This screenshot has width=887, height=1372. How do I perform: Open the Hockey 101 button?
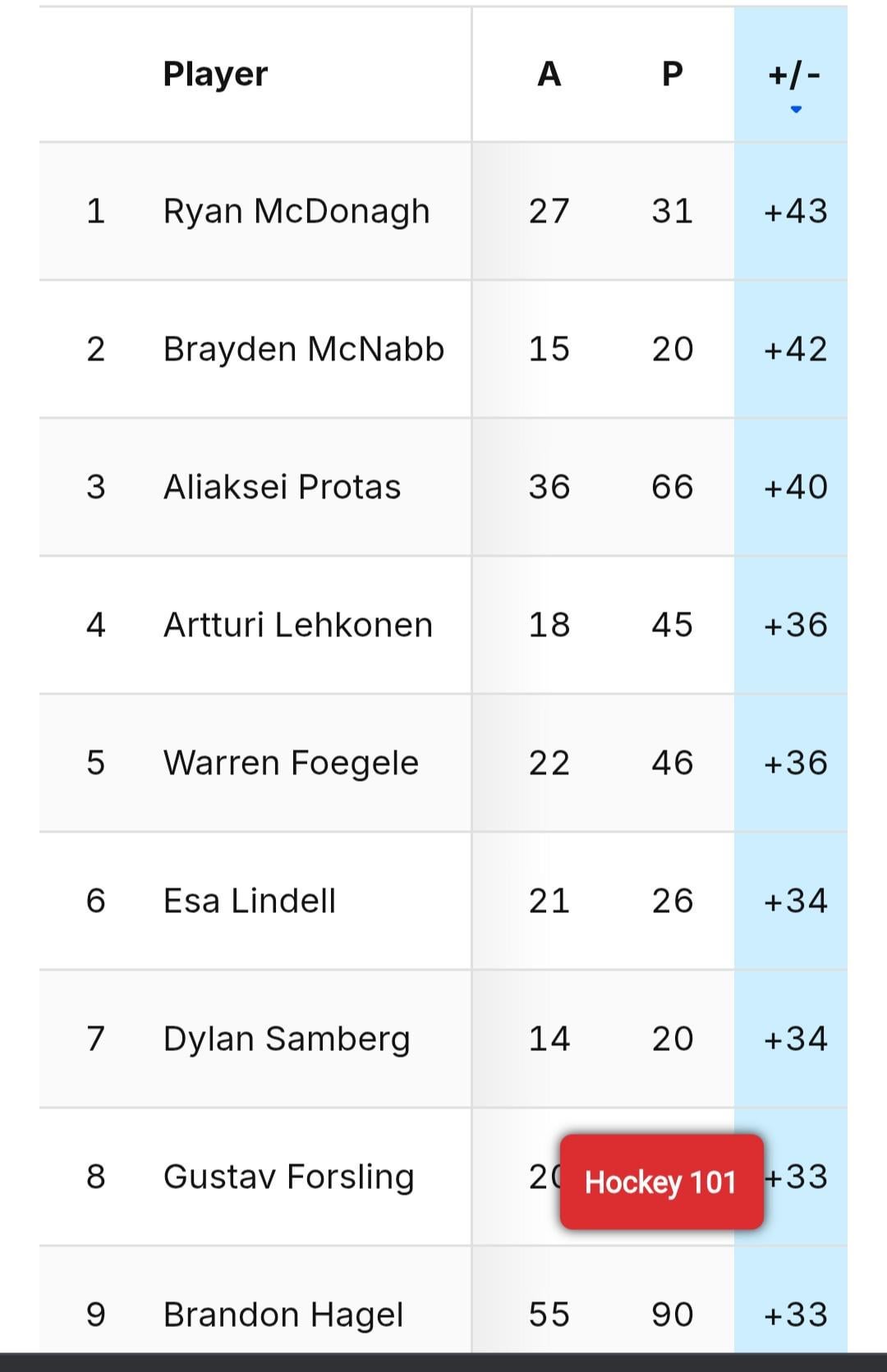tap(661, 1182)
